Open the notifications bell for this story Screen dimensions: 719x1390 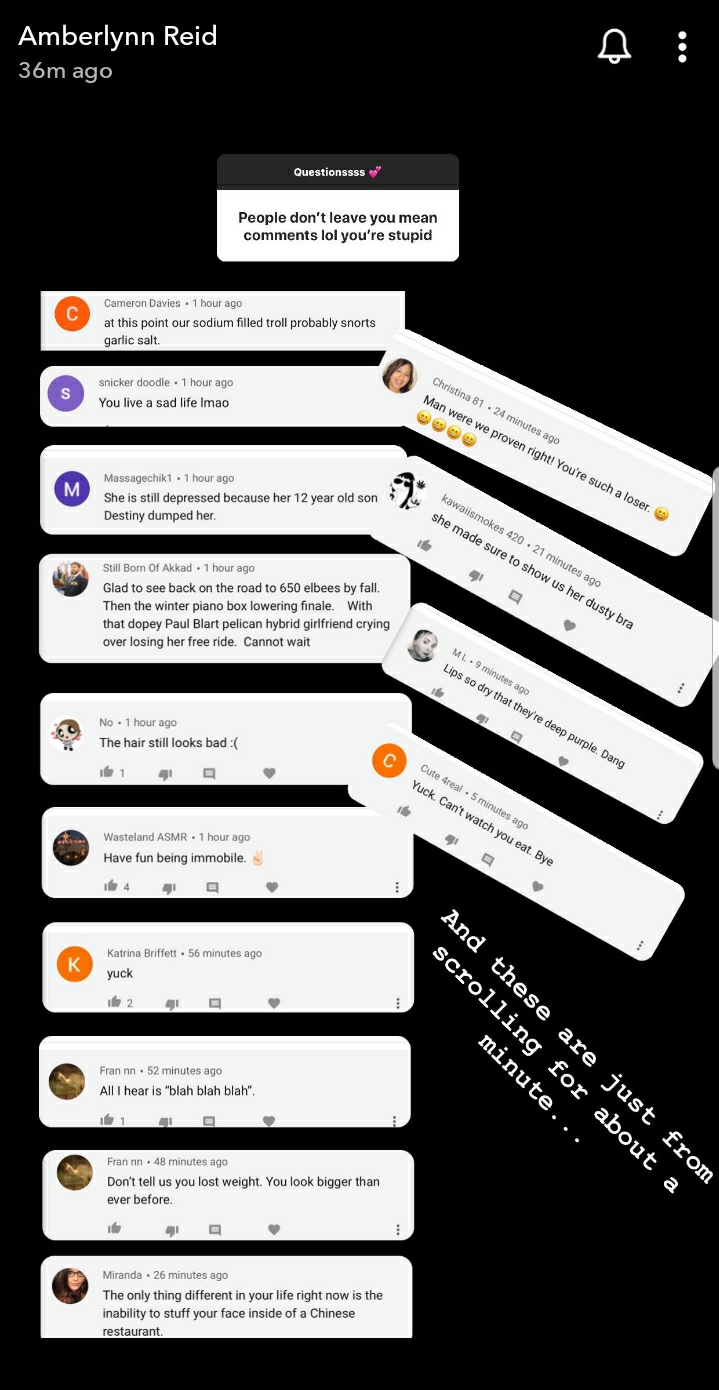pos(614,46)
